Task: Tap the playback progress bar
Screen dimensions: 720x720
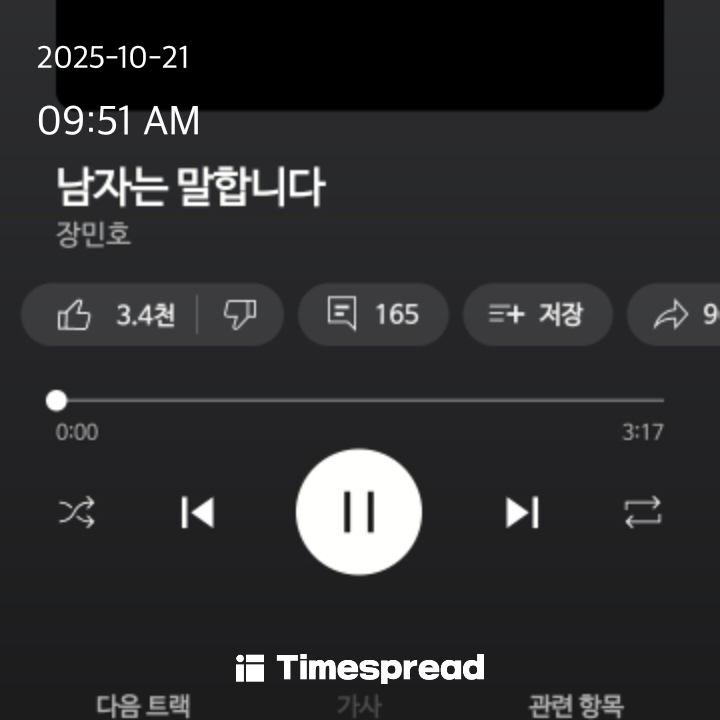Action: pos(360,401)
